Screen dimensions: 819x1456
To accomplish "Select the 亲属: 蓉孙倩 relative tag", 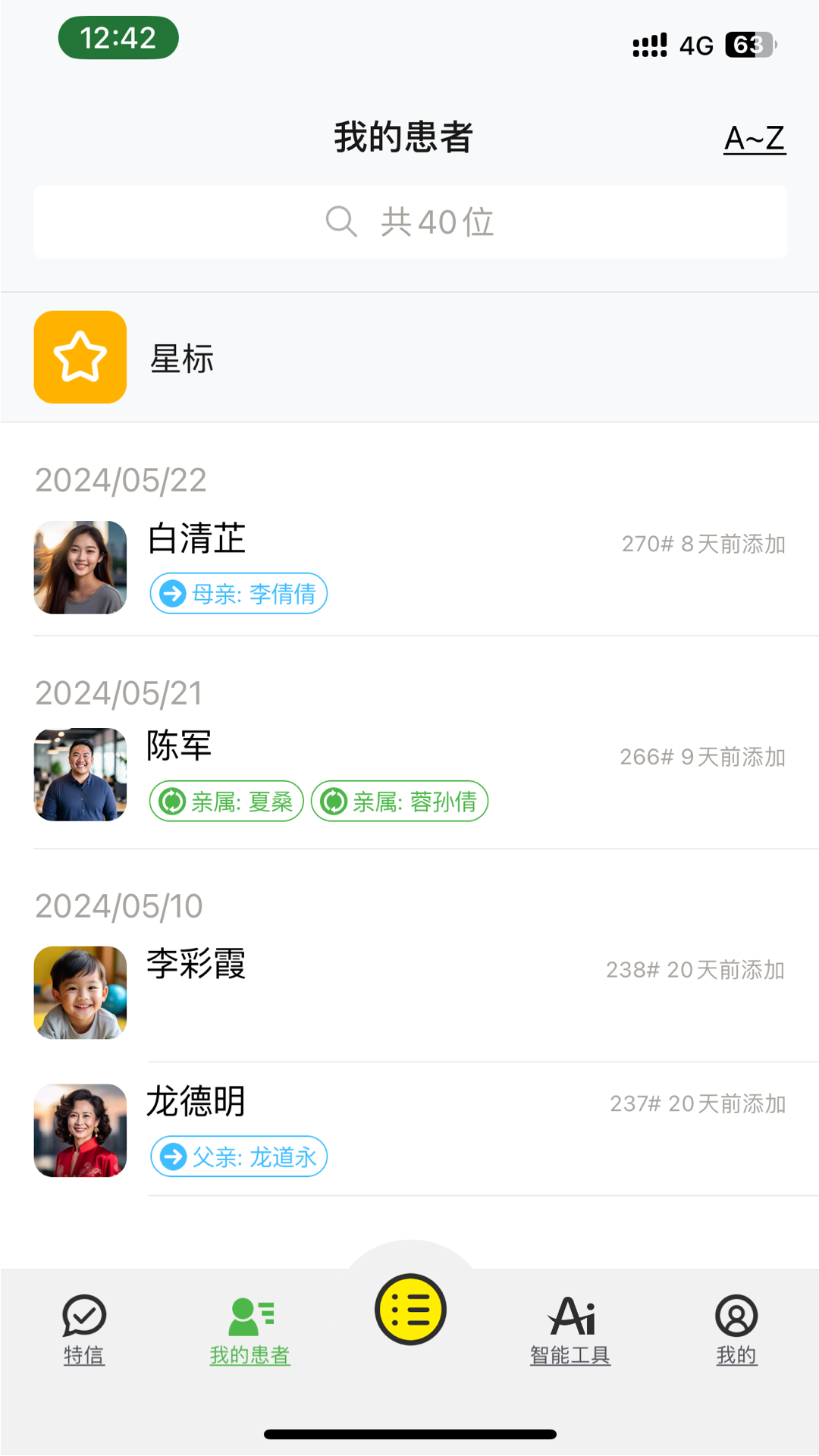I will pyautogui.click(x=400, y=802).
